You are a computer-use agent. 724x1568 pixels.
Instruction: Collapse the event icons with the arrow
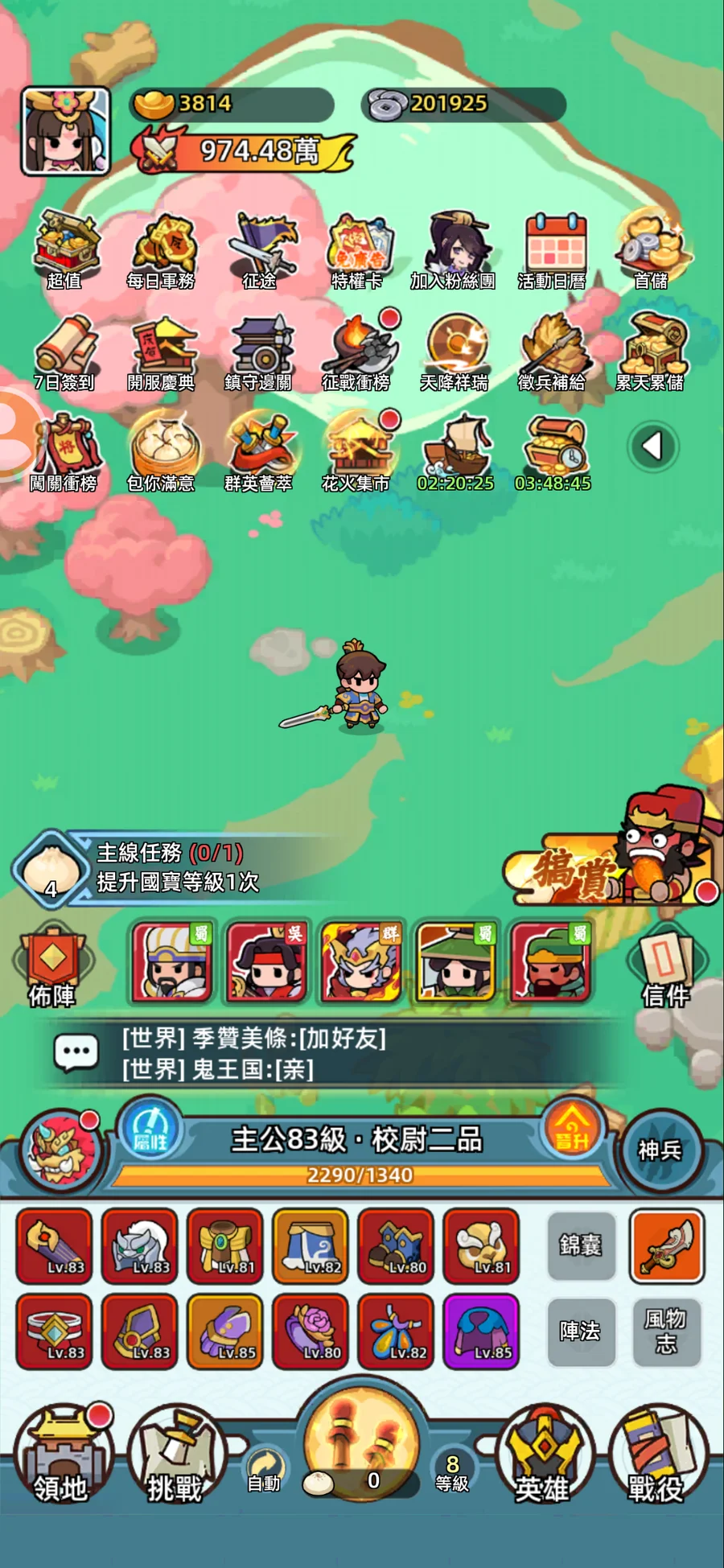652,446
